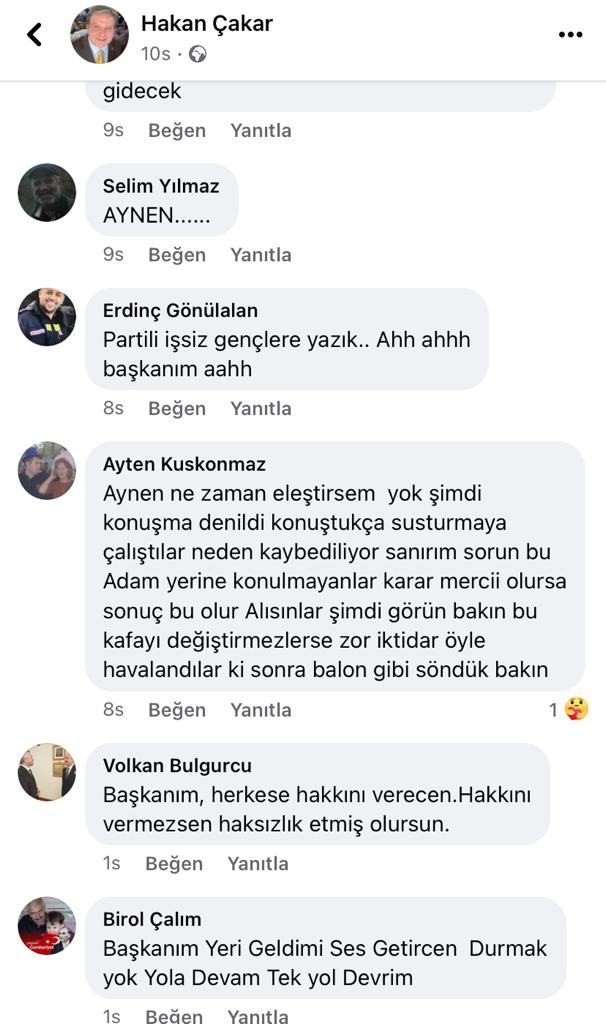Go back using the top-left arrow
Image resolution: width=606 pixels, height=1024 pixels.
(34, 35)
